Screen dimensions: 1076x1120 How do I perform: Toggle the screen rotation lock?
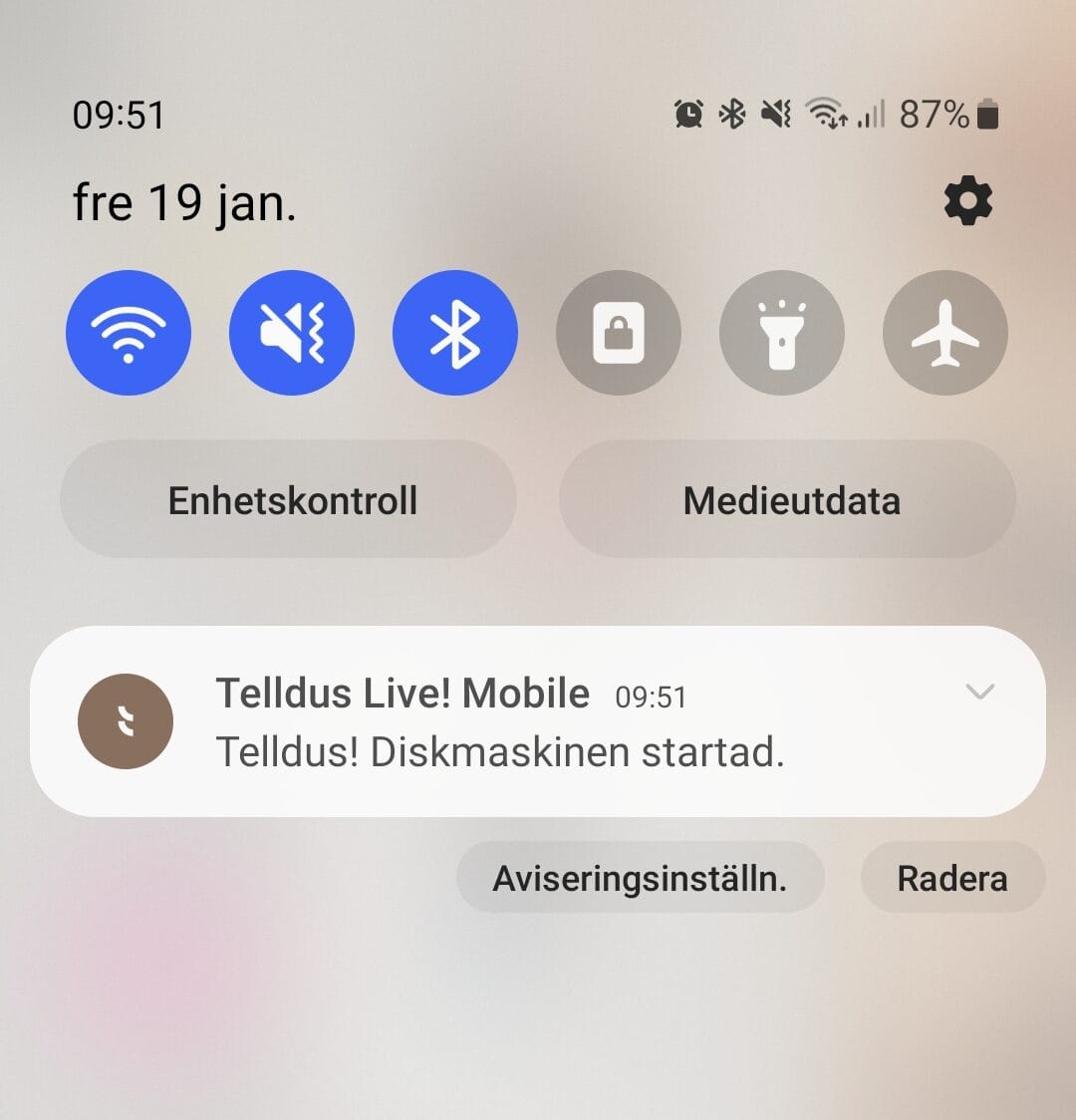[x=619, y=333]
